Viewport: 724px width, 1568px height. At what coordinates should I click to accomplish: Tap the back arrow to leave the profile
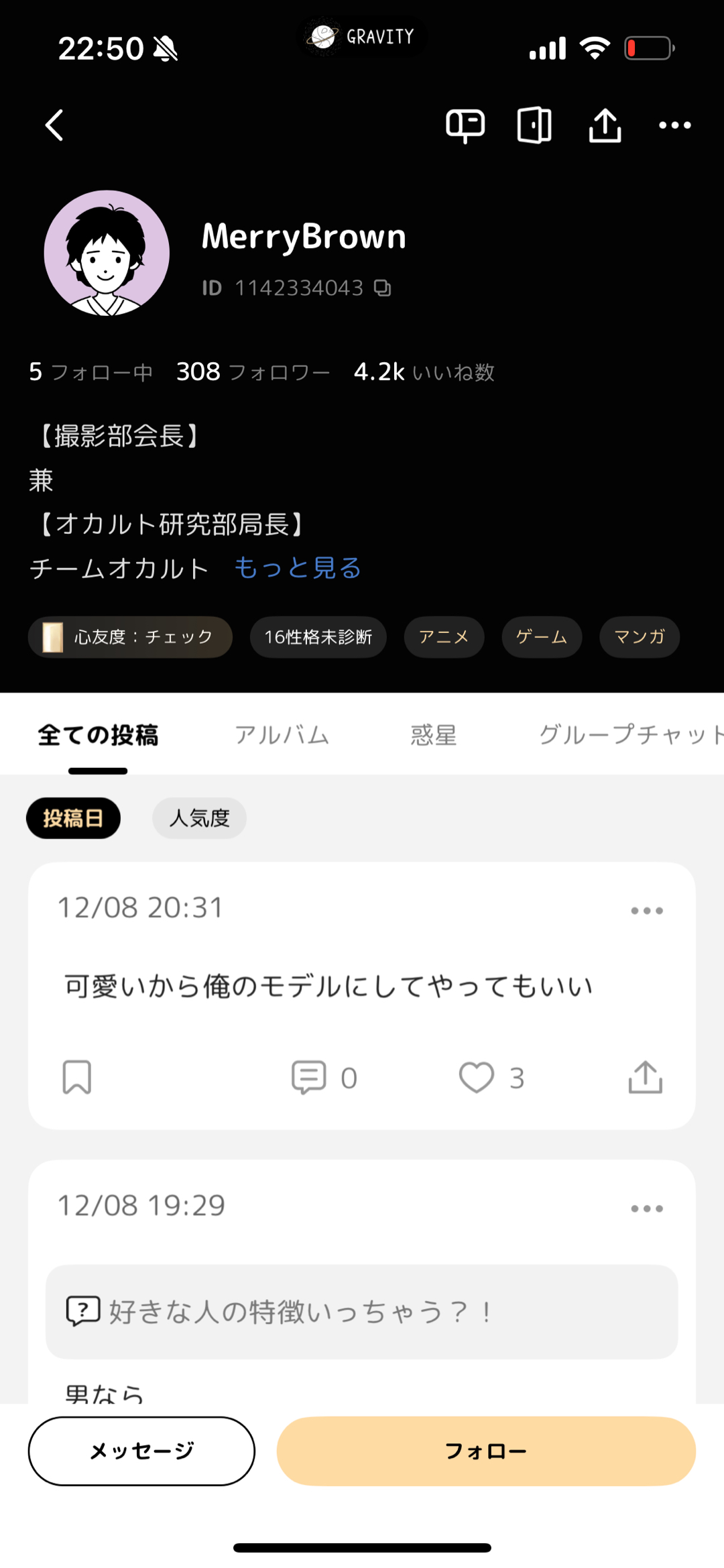(x=54, y=125)
